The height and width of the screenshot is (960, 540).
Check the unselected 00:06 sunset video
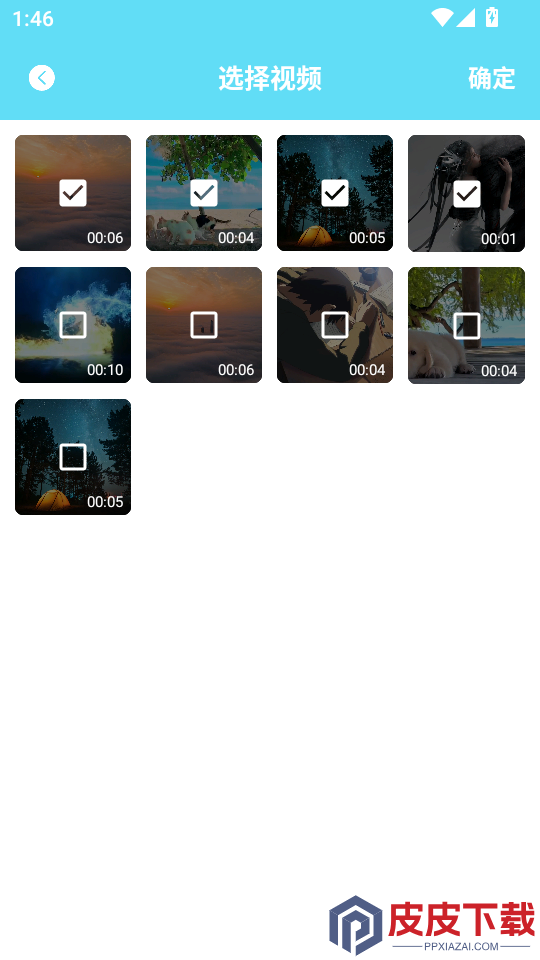[204, 325]
